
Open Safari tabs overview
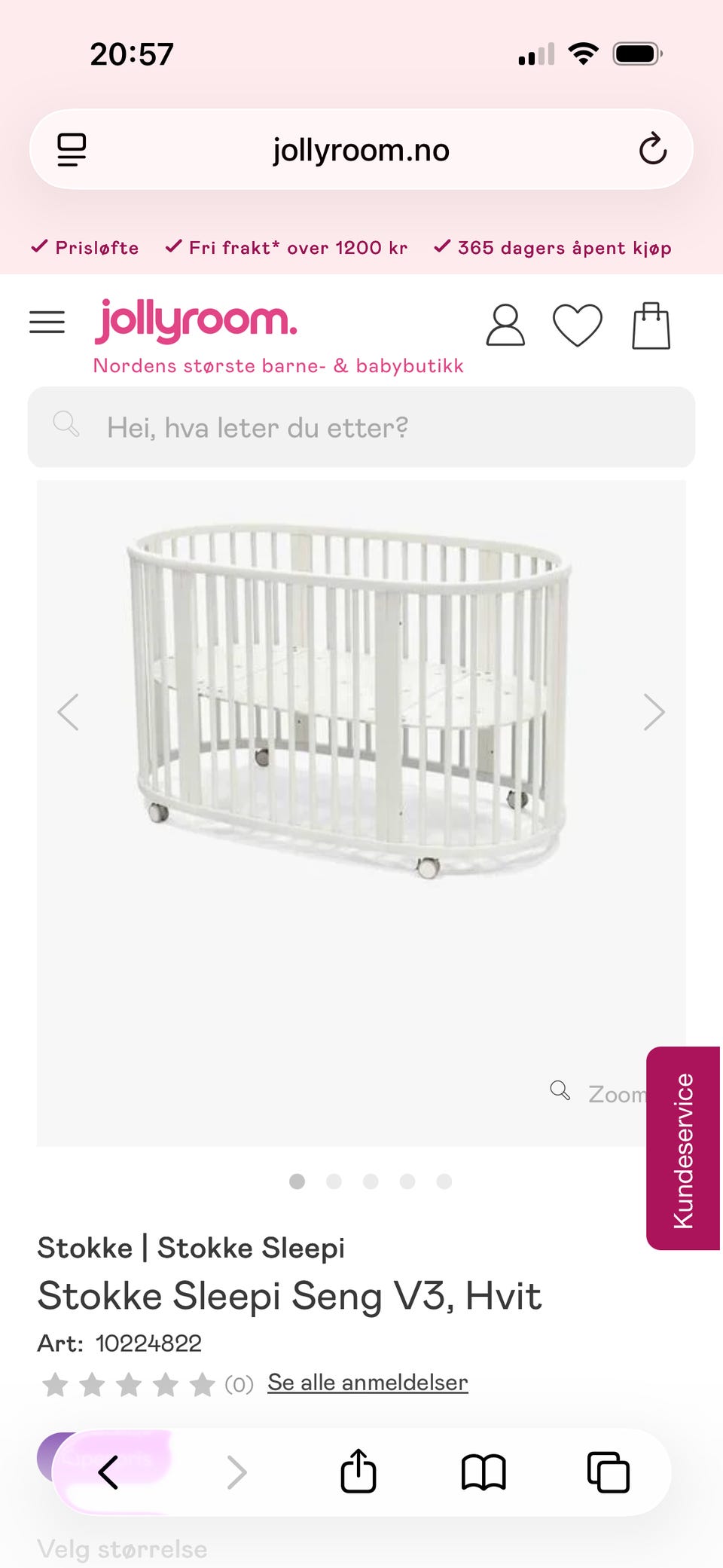click(x=608, y=1472)
